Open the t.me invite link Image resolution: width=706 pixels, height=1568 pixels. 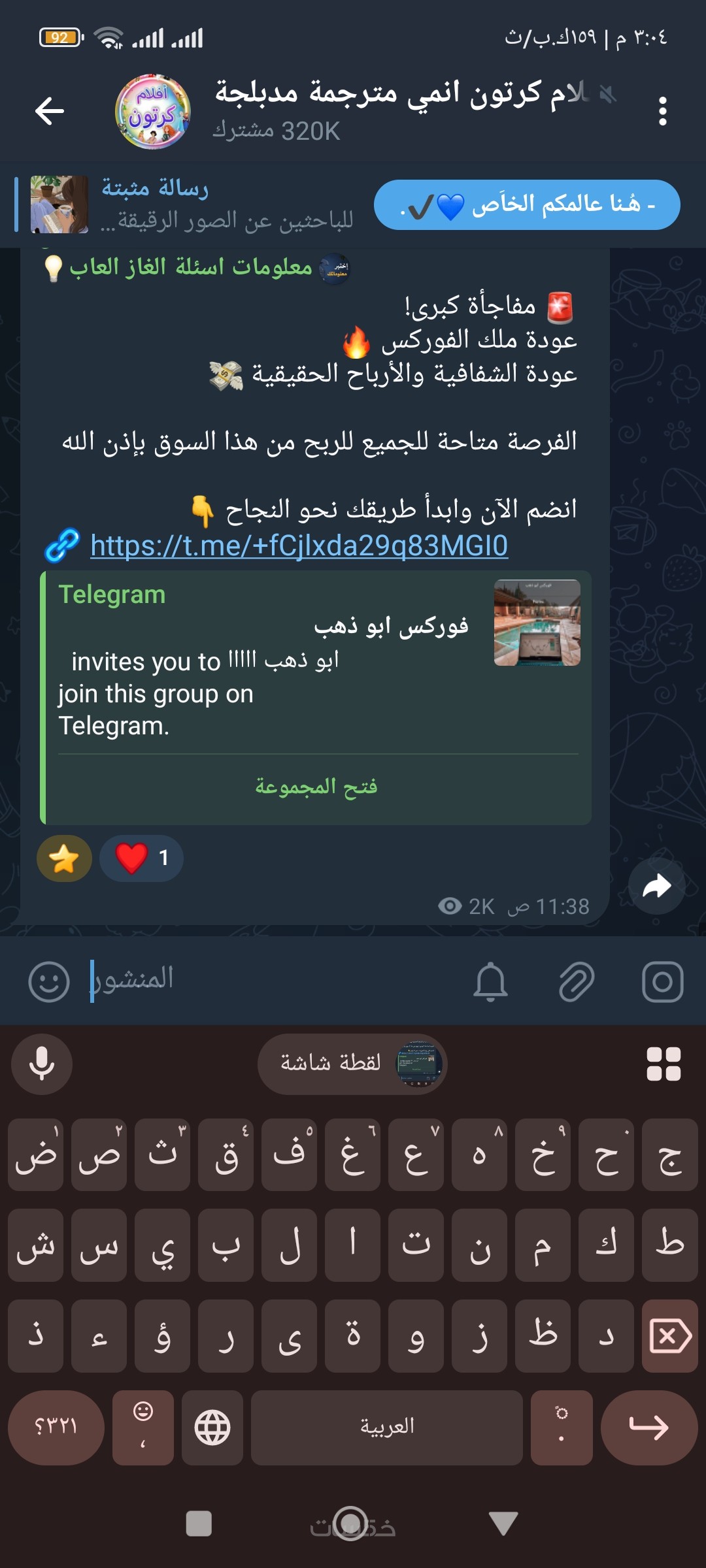tap(299, 546)
